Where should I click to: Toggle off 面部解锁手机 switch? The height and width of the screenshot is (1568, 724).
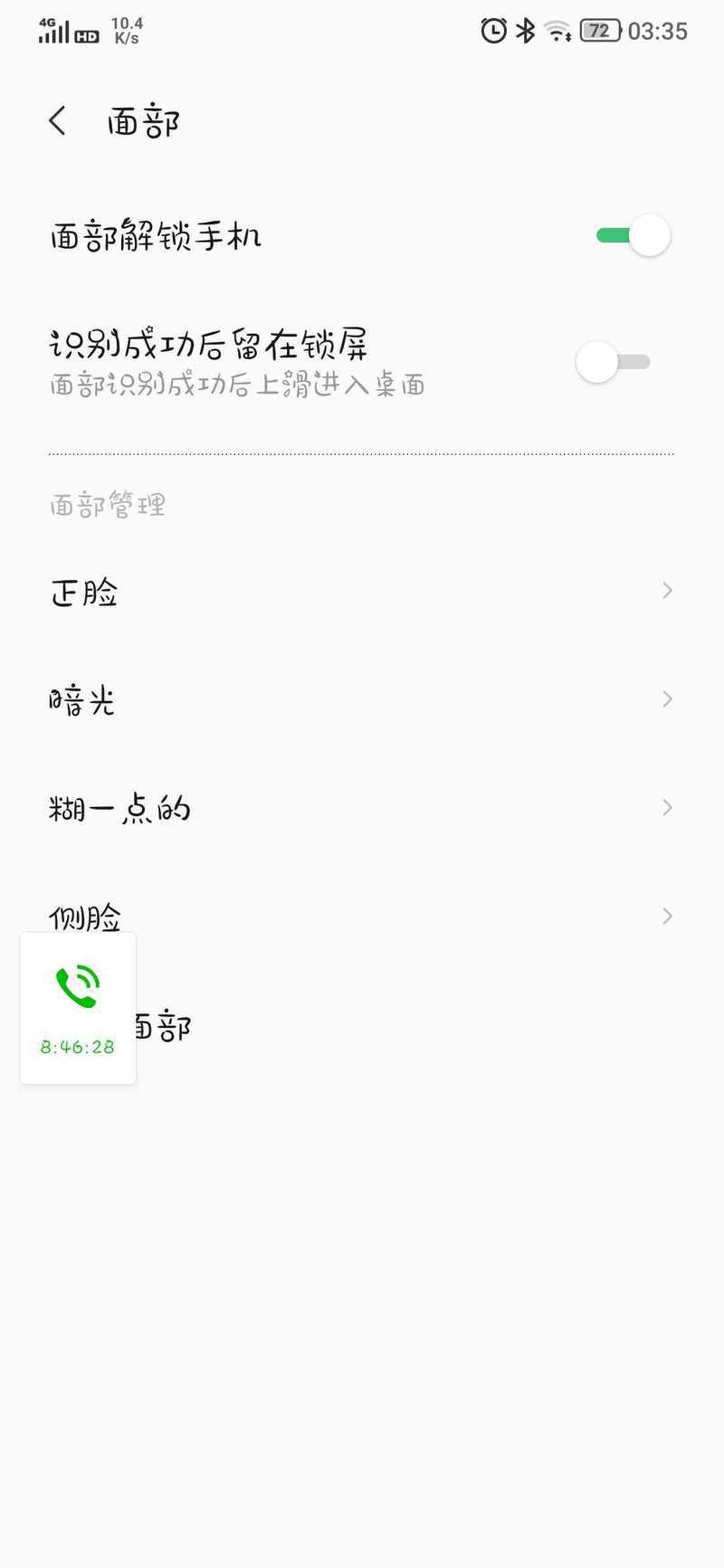pyautogui.click(x=633, y=235)
